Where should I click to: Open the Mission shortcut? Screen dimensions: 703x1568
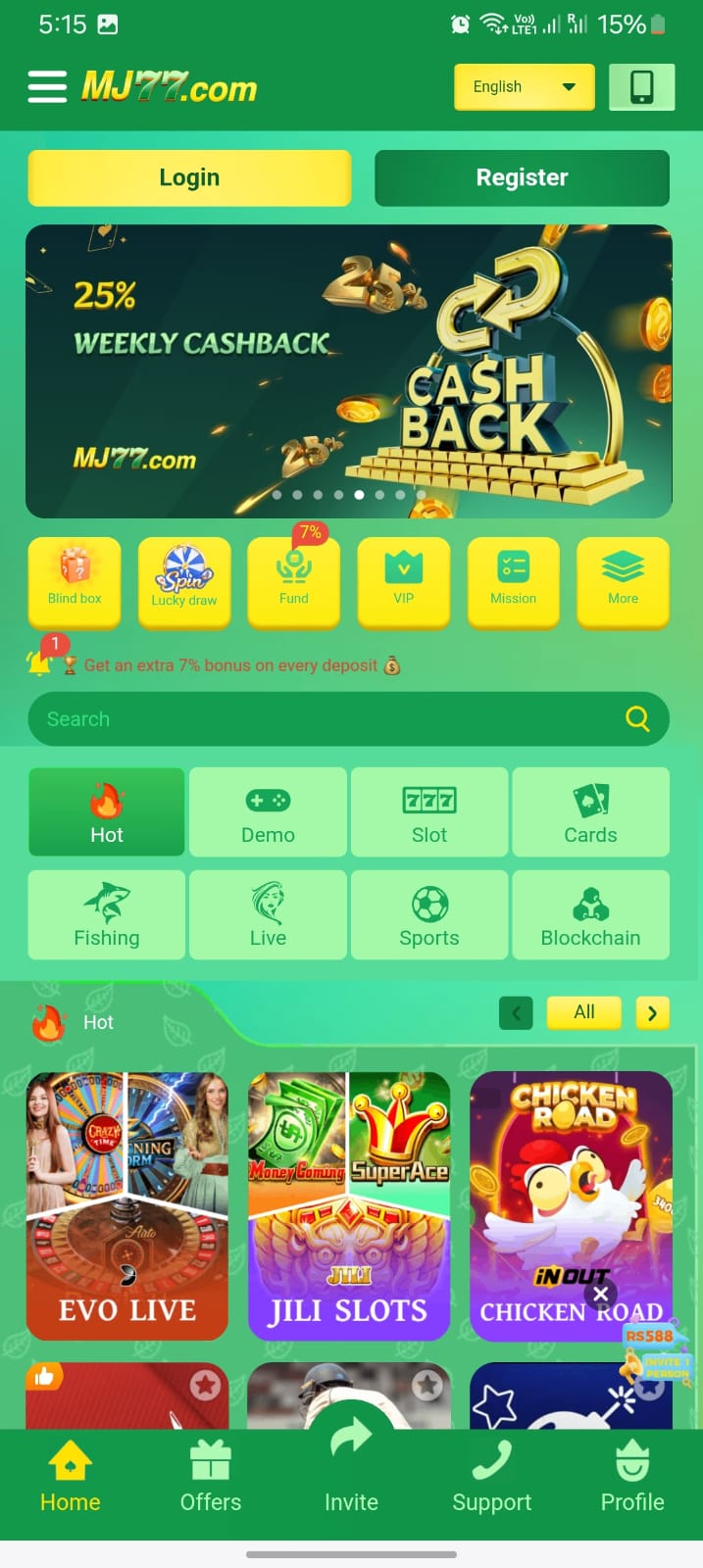(x=514, y=580)
